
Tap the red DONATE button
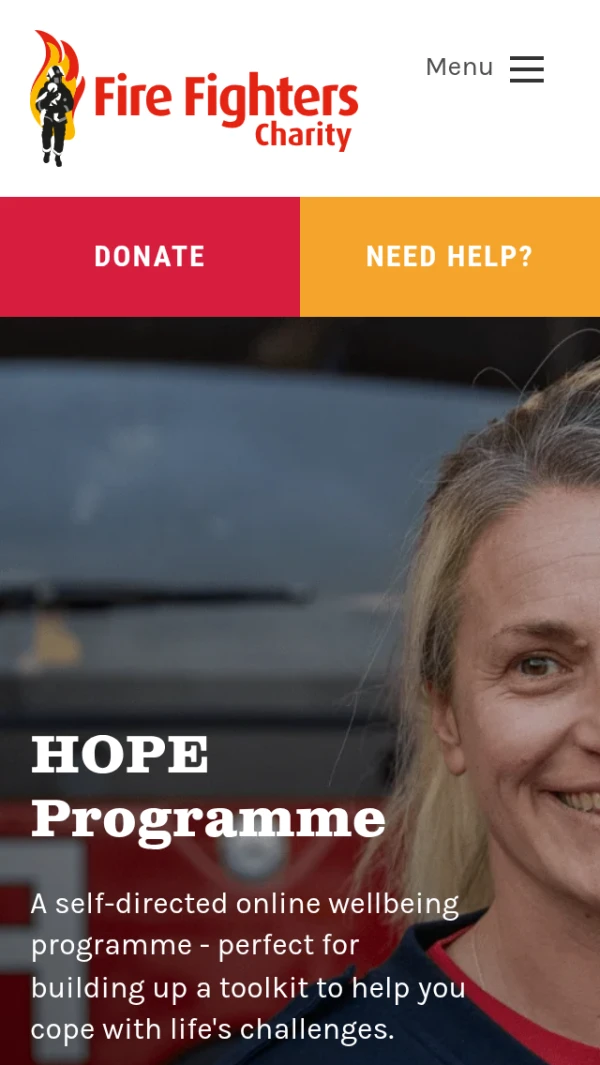click(x=150, y=257)
